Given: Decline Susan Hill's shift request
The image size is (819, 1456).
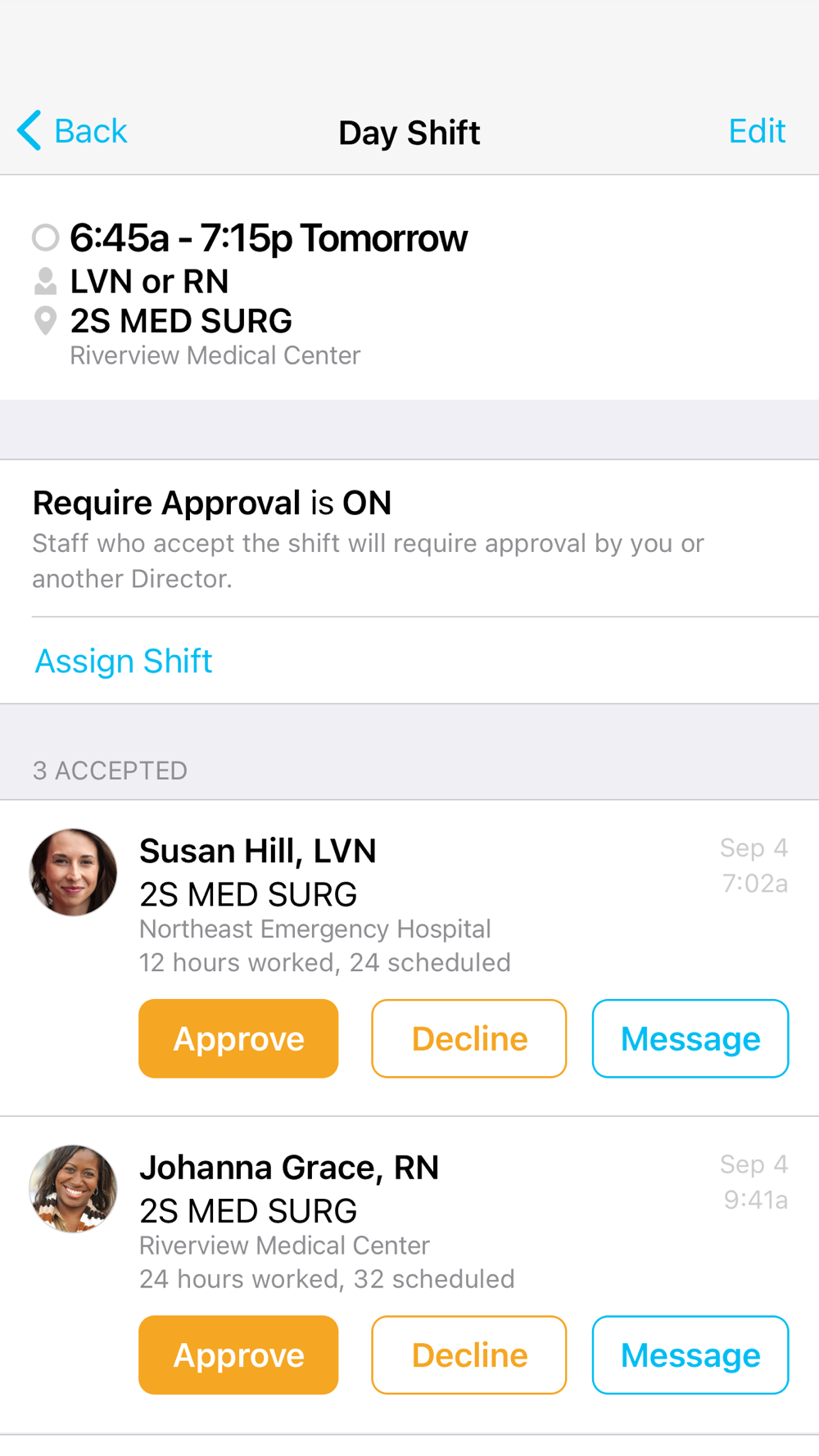Looking at the screenshot, I should pyautogui.click(x=468, y=1038).
